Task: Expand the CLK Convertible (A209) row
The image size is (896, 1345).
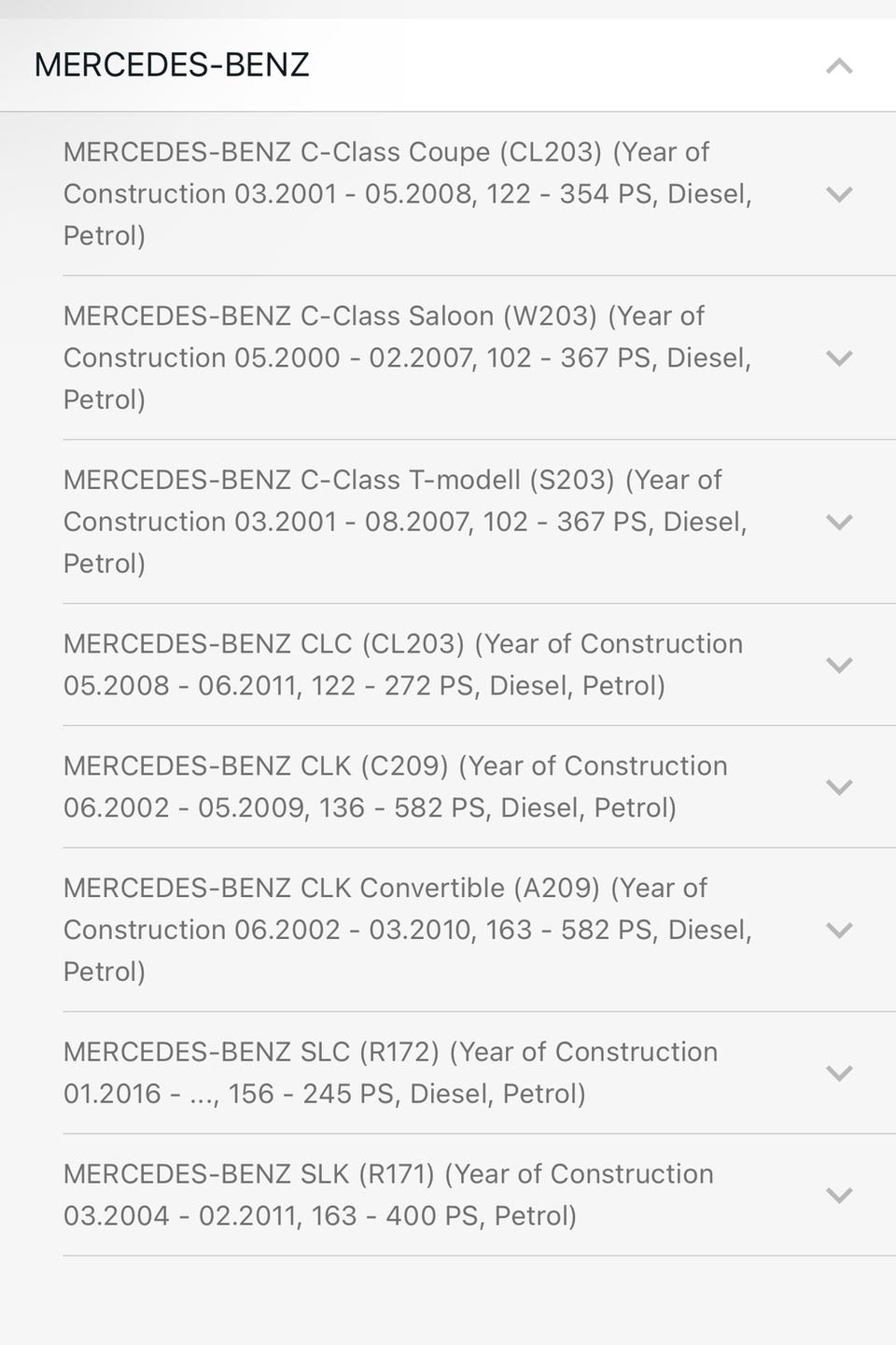Action: tap(839, 930)
